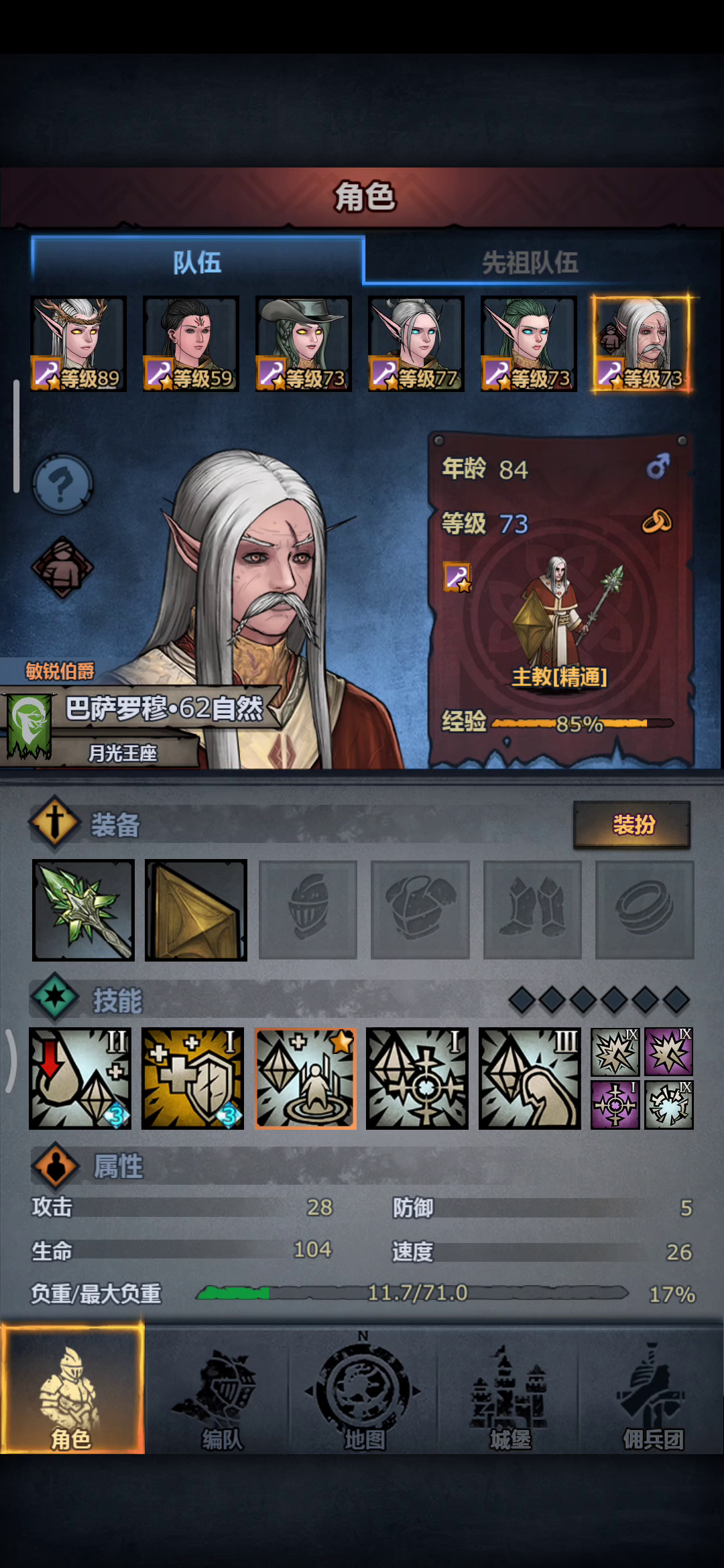The image size is (724, 1568).
Task: Select the level 89 team member portrait
Action: coord(78,344)
